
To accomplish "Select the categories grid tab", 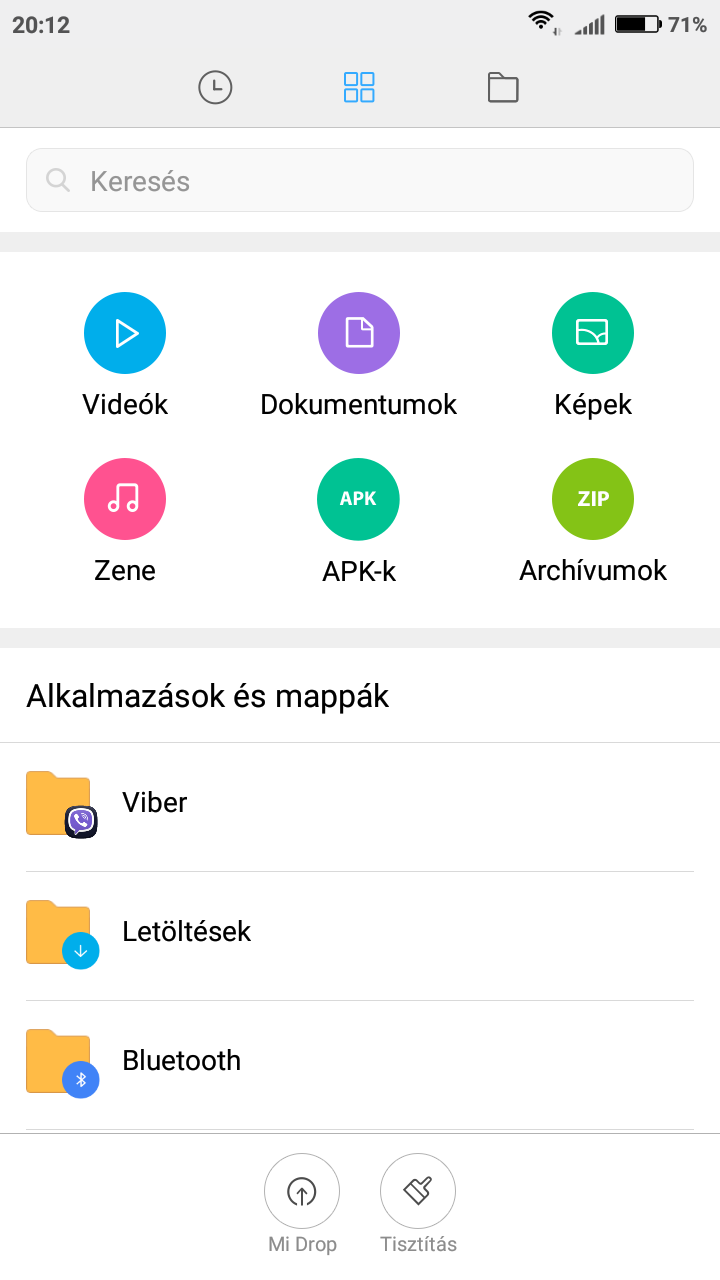I will [359, 87].
